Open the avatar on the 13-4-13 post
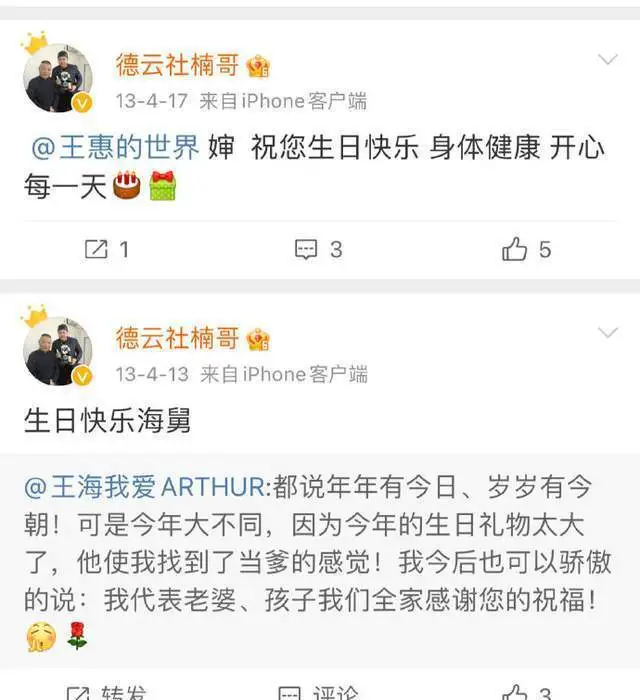Image resolution: width=640 pixels, height=700 pixels. pyautogui.click(x=57, y=352)
